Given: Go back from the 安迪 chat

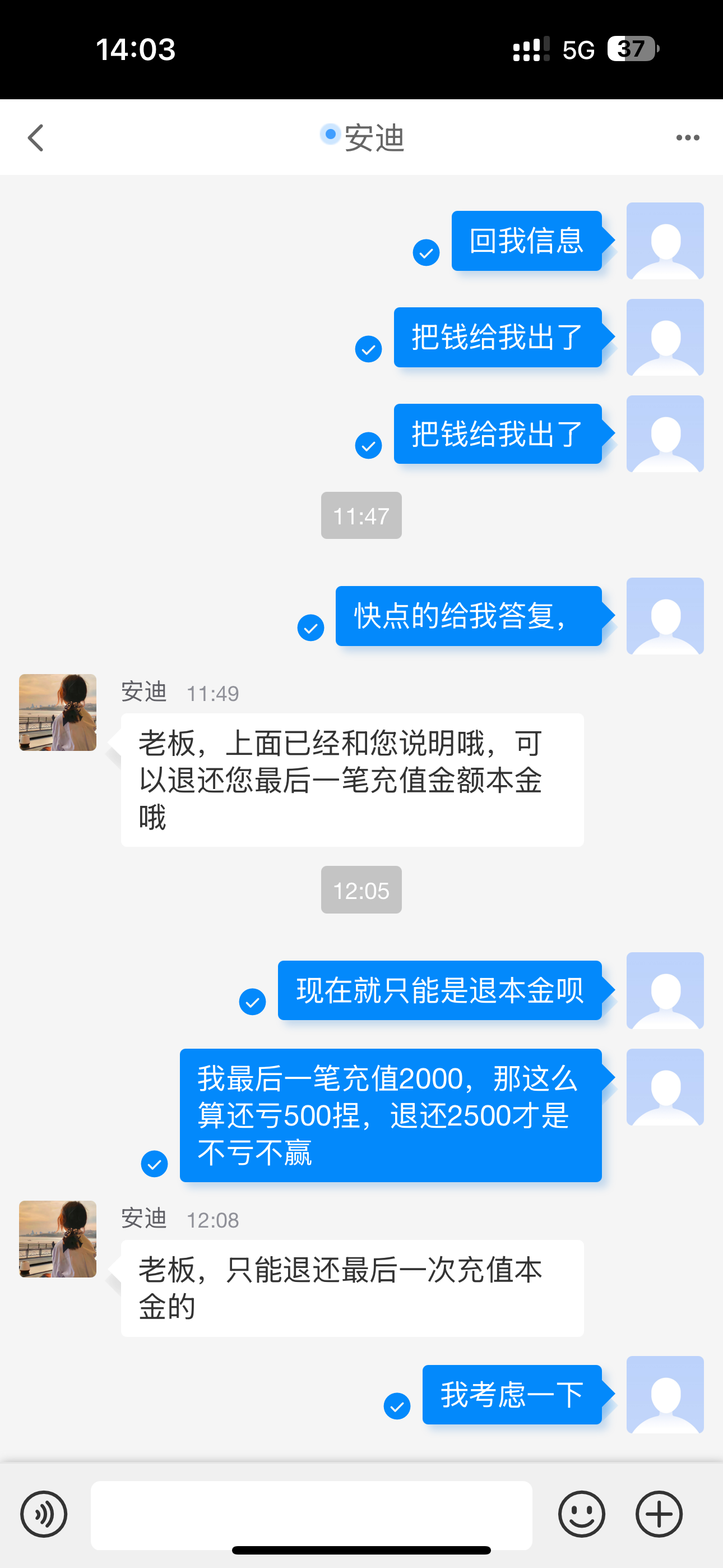Looking at the screenshot, I should [36, 137].
